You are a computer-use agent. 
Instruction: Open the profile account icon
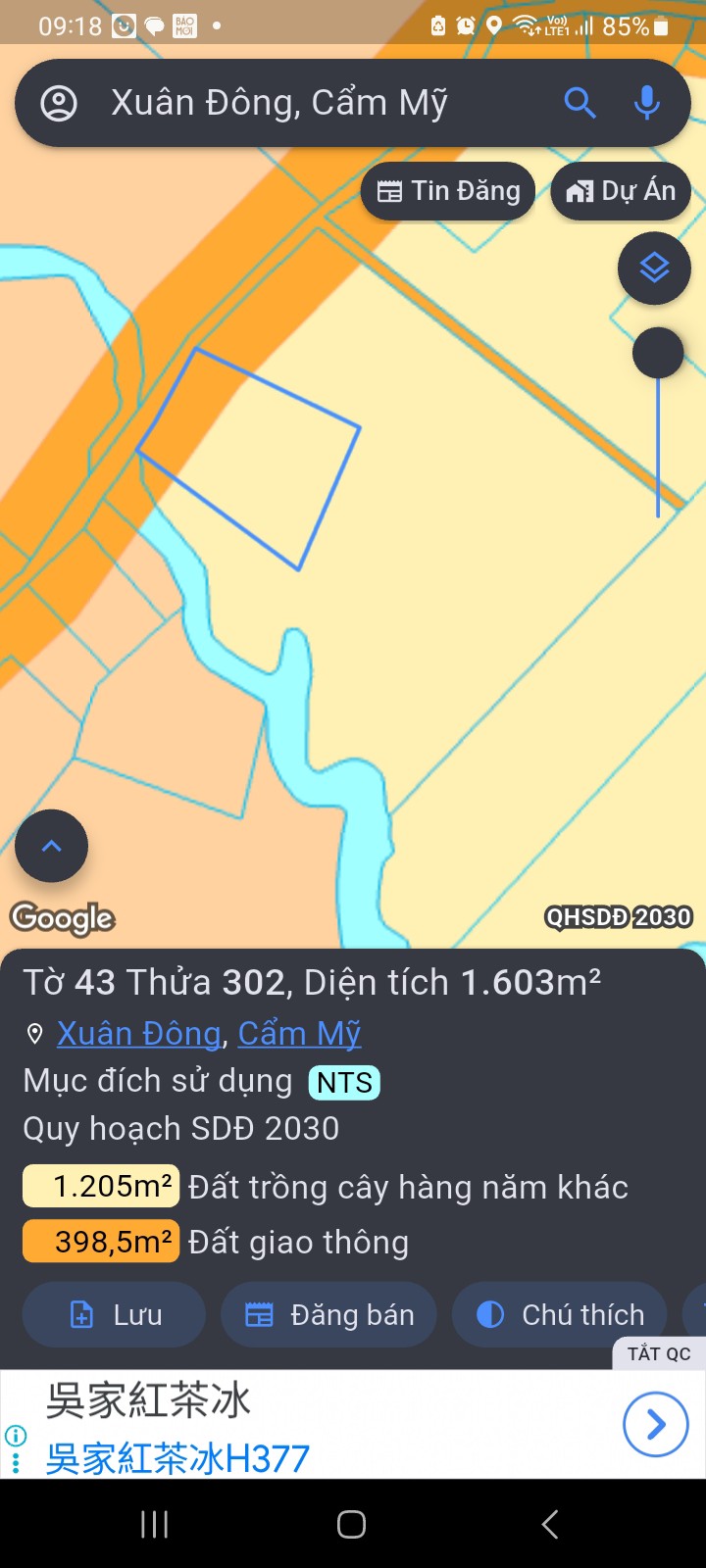[59, 103]
